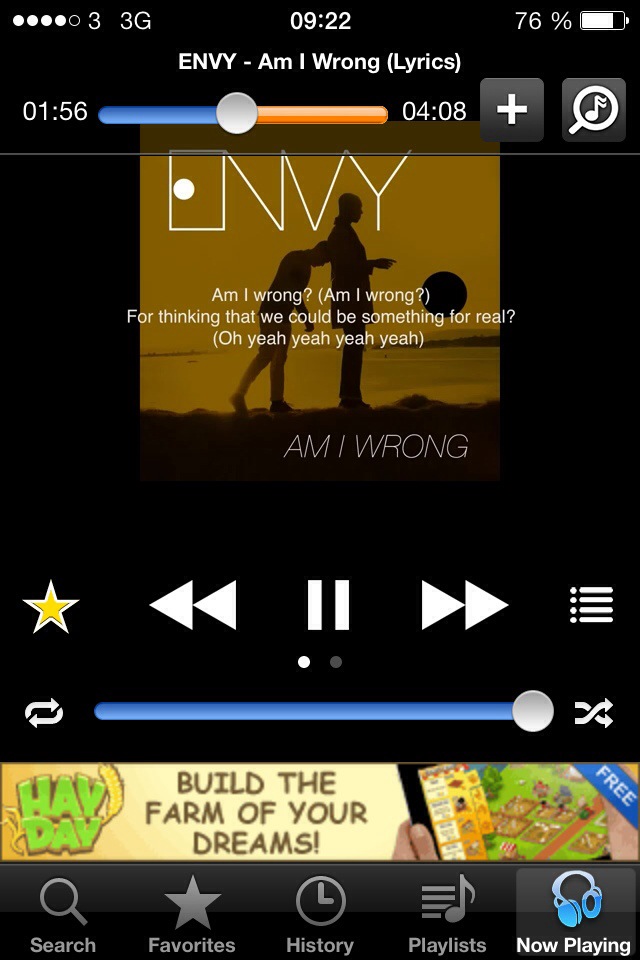This screenshot has height=960, width=640.
Task: Pause the current song
Action: 328,604
